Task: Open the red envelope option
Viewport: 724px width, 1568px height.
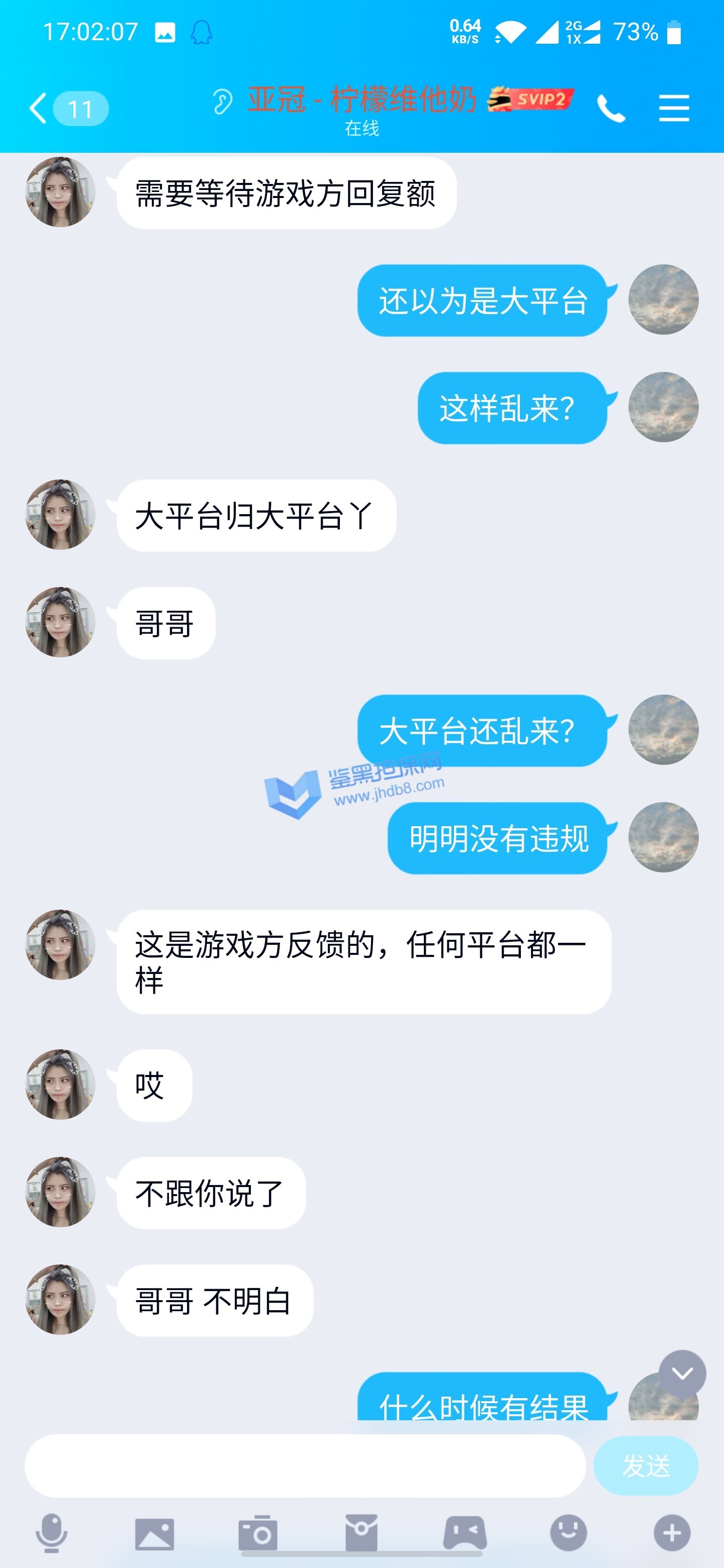Action: click(x=361, y=1533)
